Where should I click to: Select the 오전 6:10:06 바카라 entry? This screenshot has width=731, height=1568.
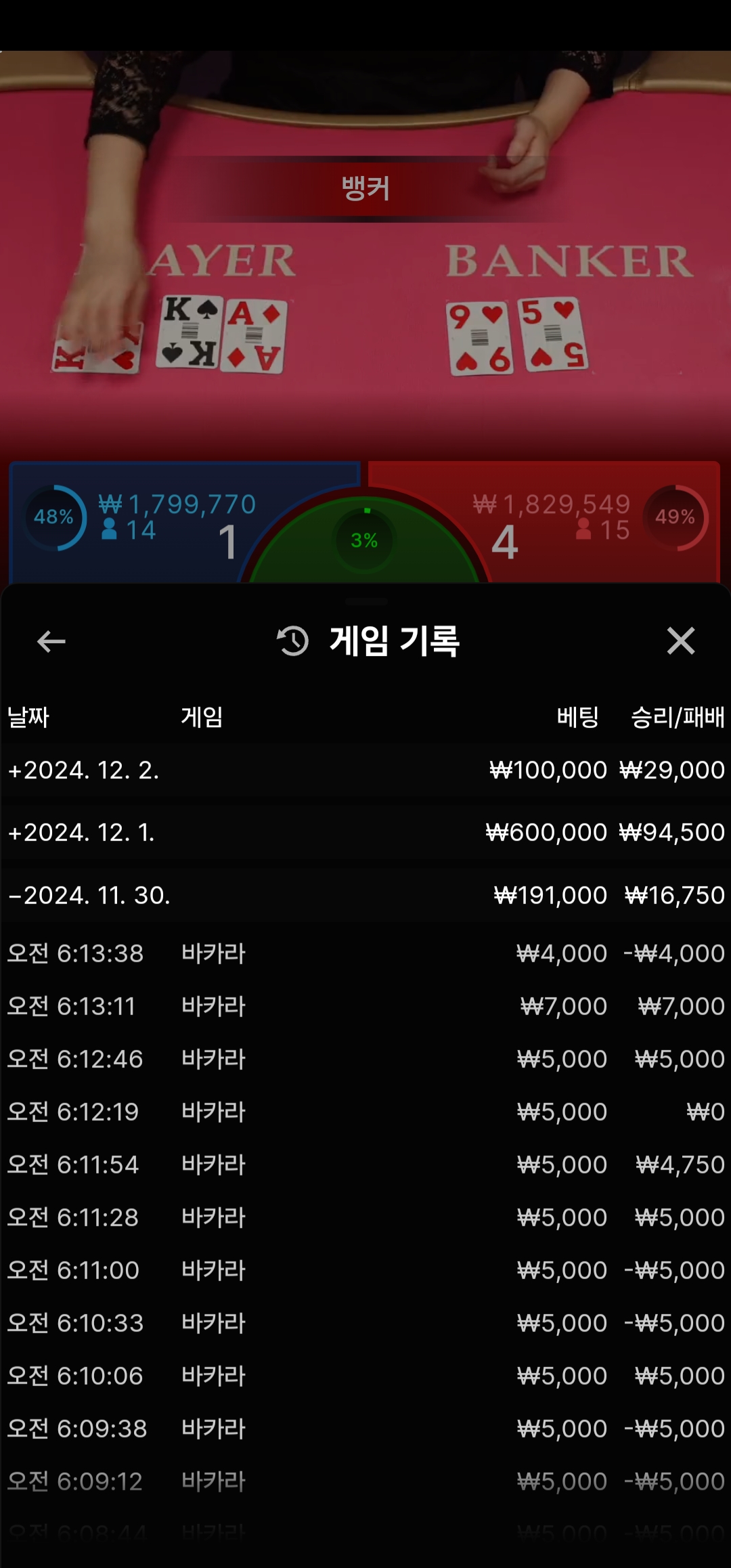click(365, 1376)
